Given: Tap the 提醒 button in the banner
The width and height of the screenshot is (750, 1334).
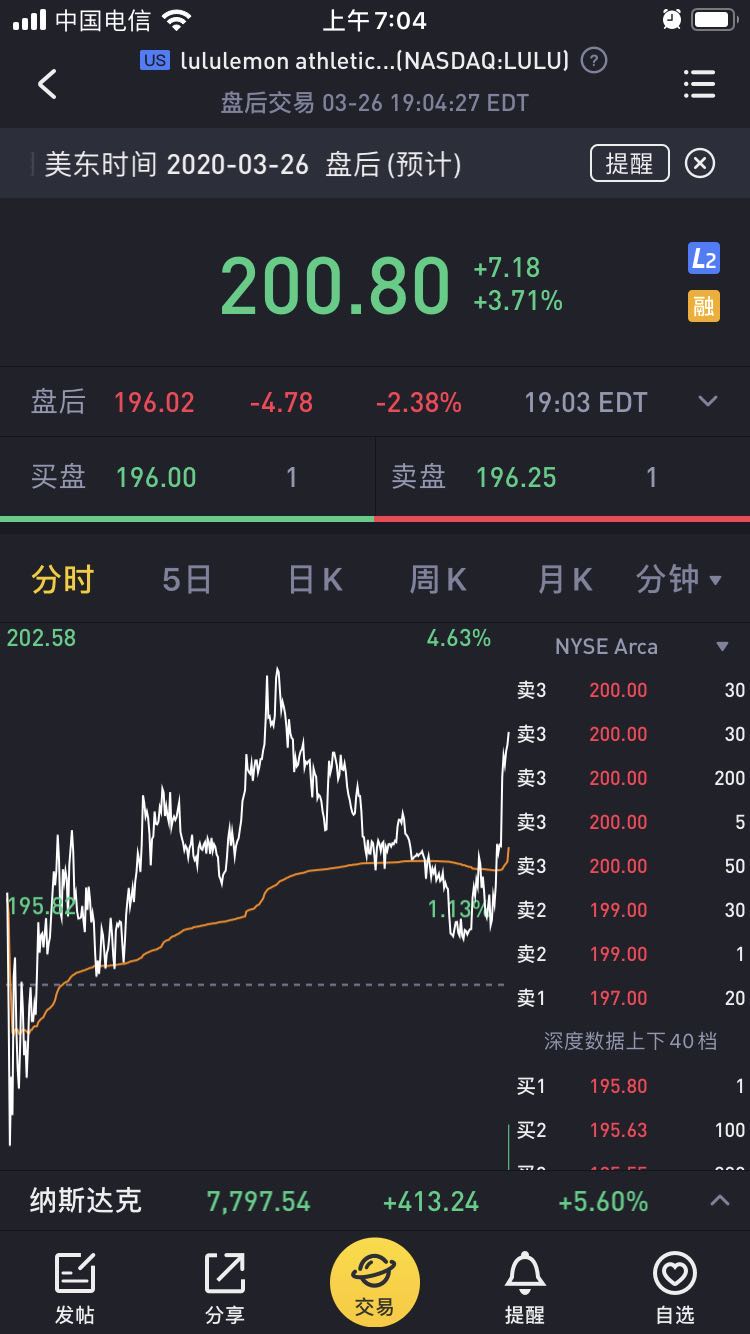Looking at the screenshot, I should point(629,163).
